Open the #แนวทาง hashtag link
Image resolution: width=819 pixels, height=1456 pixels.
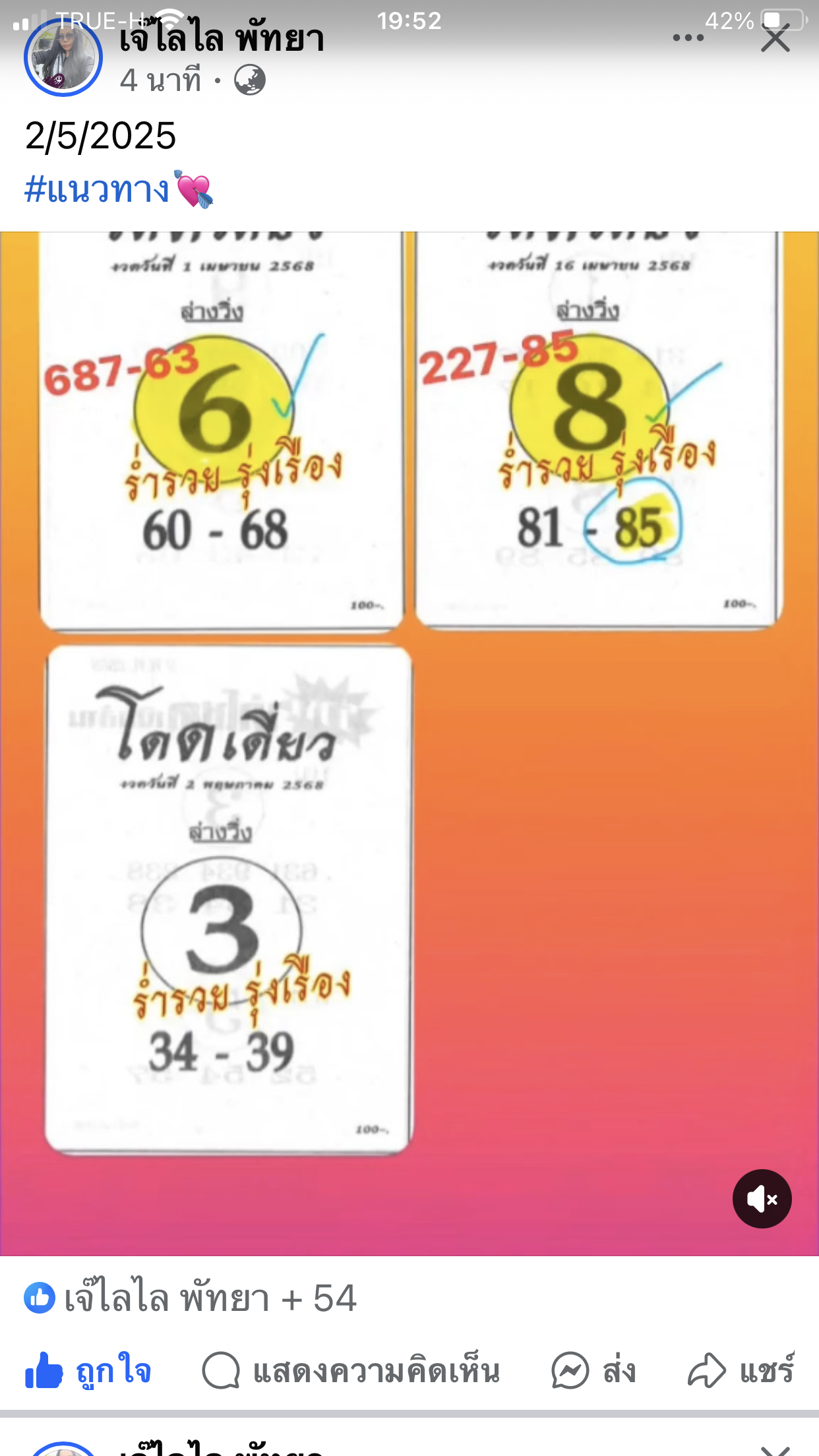[98, 190]
